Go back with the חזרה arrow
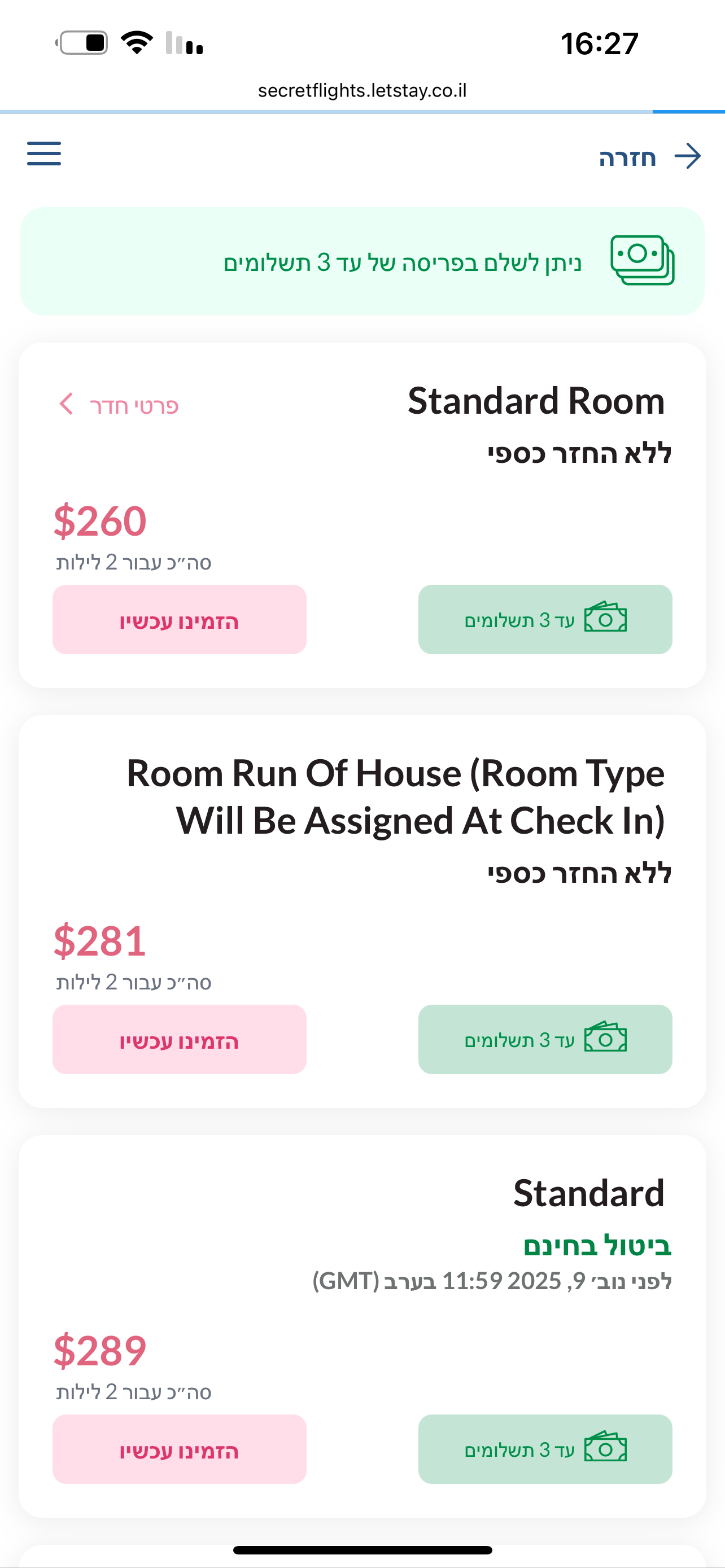Image resolution: width=725 pixels, height=1568 pixels. 649,157
